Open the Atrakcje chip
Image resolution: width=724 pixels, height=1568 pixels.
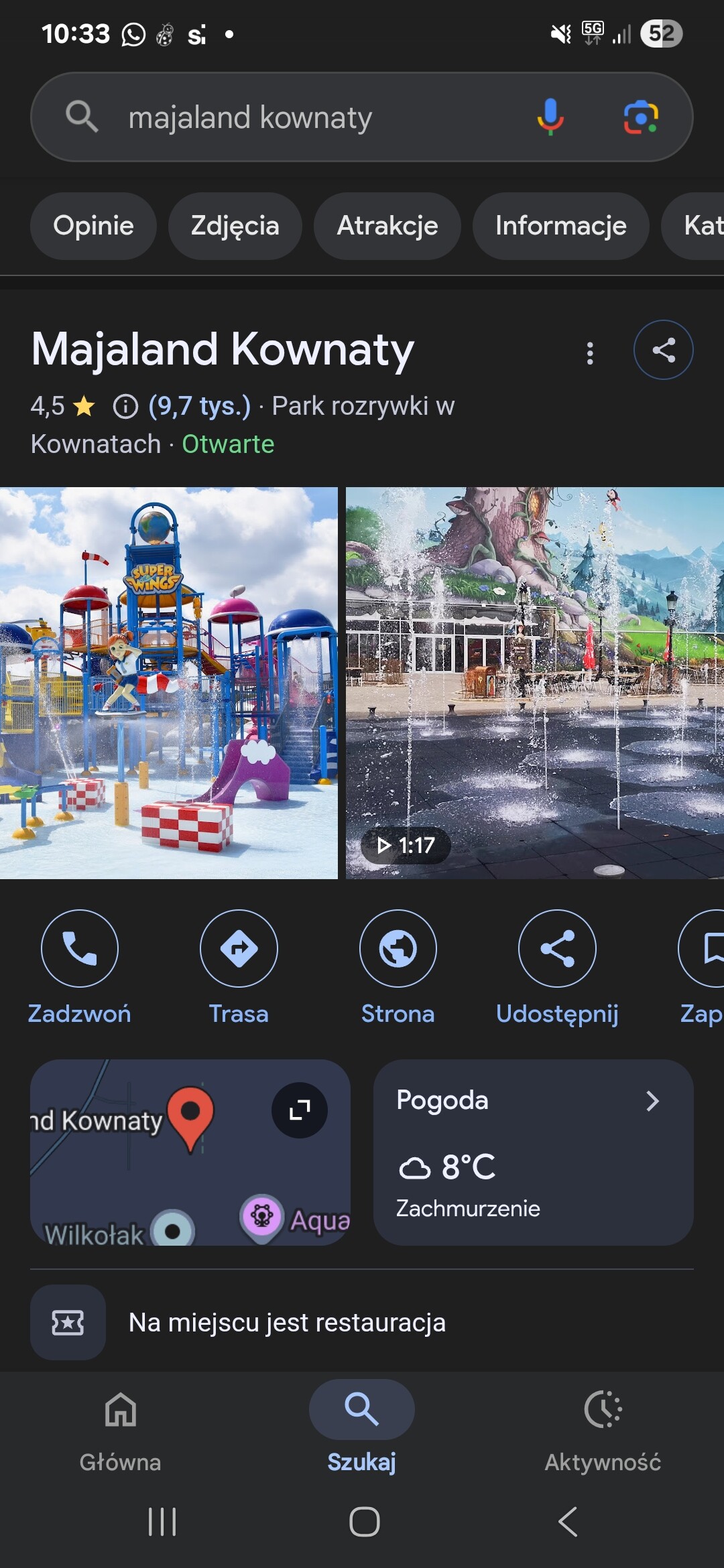[x=387, y=226]
